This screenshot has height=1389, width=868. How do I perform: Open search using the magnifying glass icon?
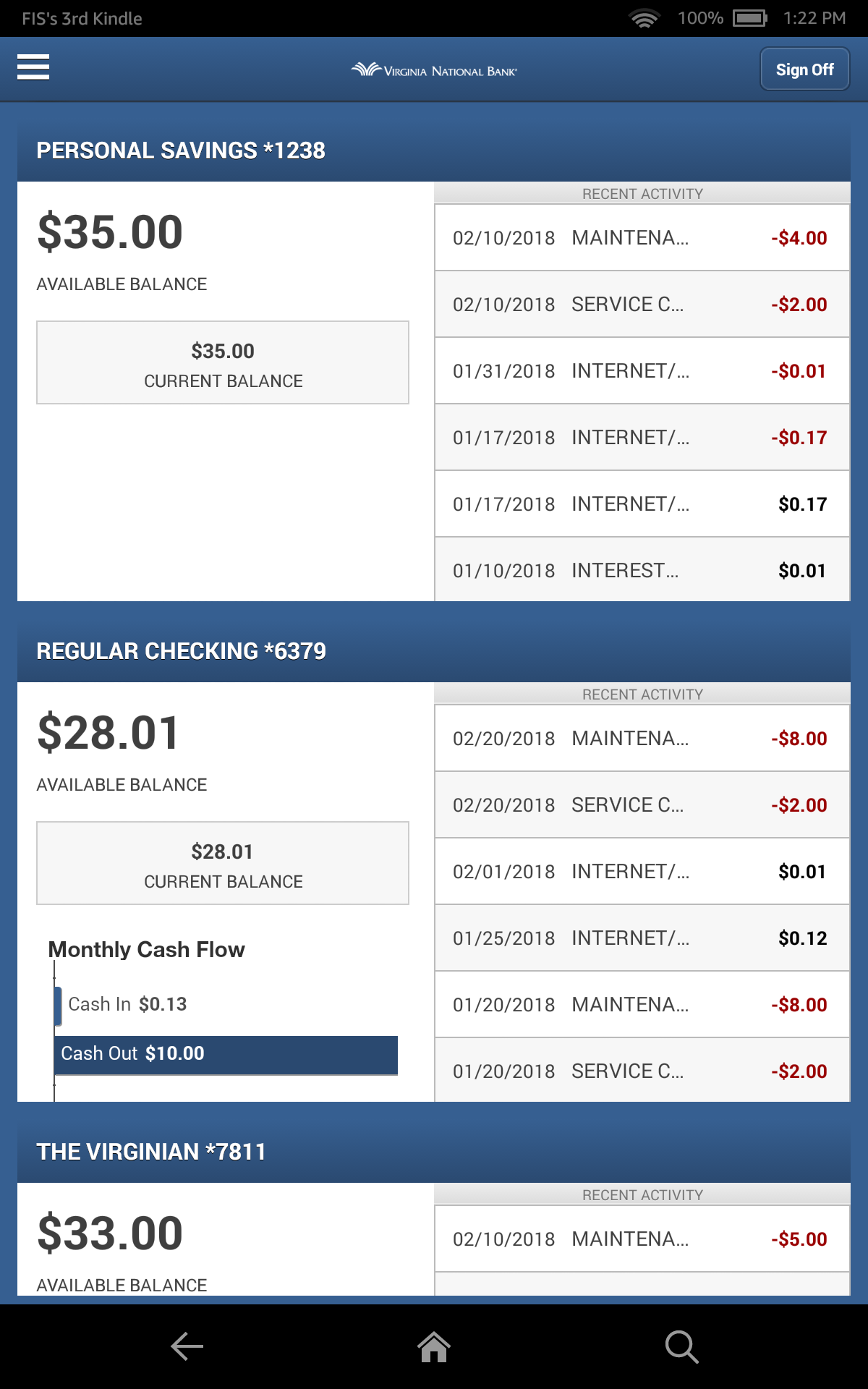(681, 1347)
